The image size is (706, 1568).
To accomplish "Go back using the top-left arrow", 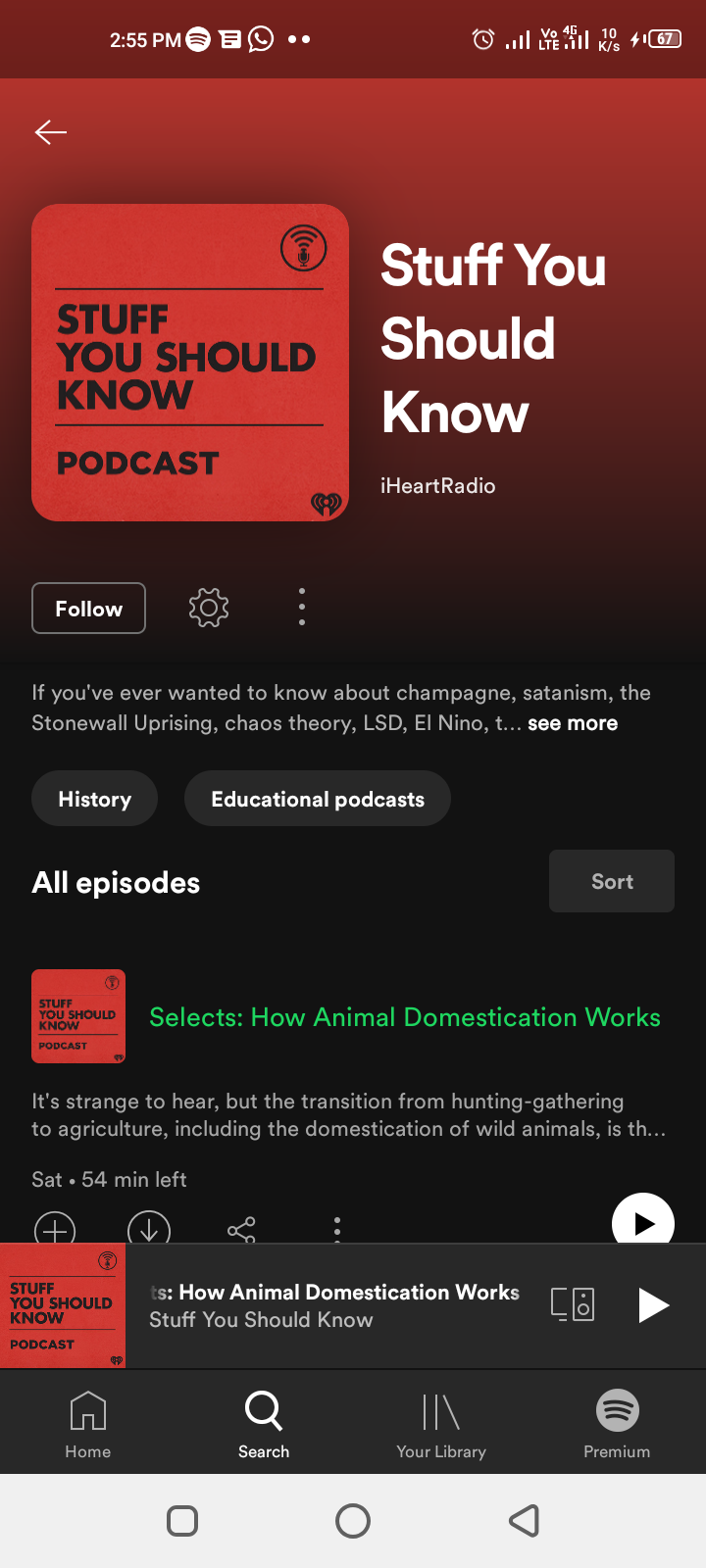I will pyautogui.click(x=51, y=132).
